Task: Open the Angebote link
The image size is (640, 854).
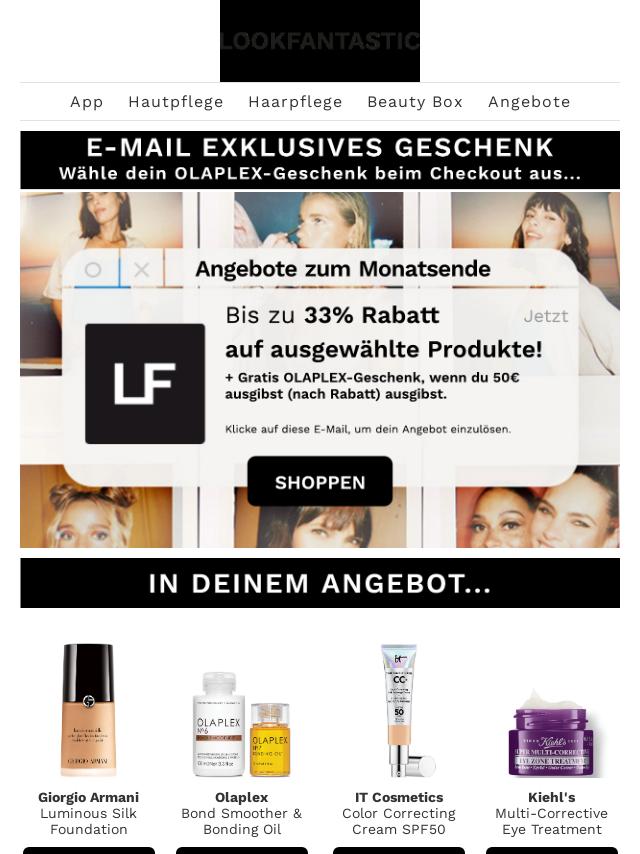Action: 529,102
